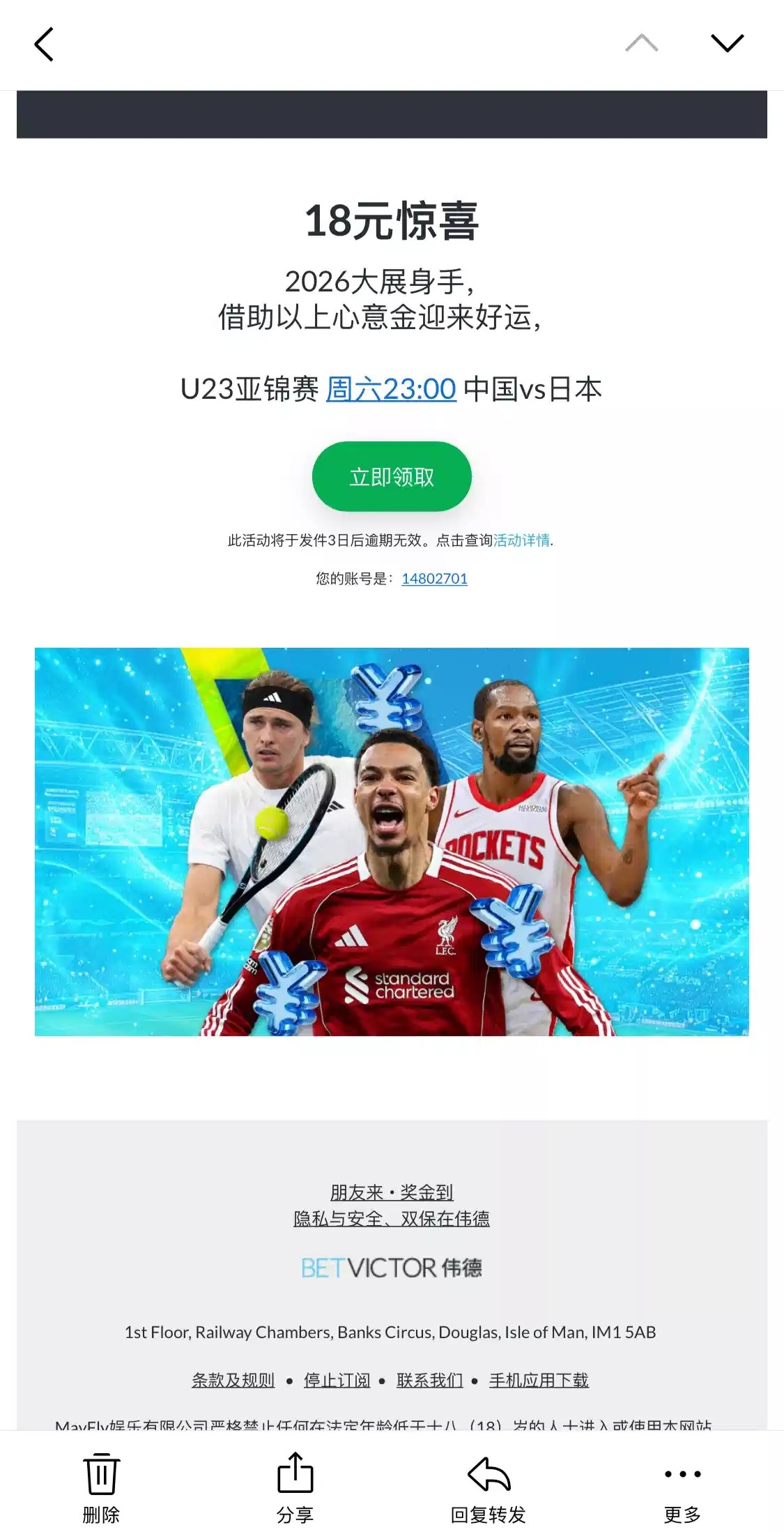Tap account number 14802701 link
784x1532 pixels.
[434, 578]
